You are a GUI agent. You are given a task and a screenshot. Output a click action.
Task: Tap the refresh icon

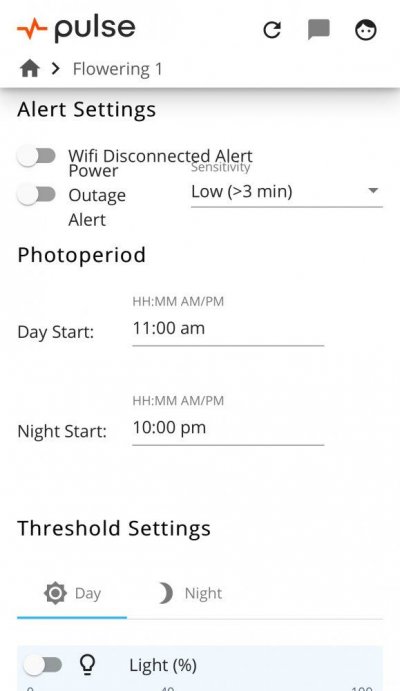(272, 30)
